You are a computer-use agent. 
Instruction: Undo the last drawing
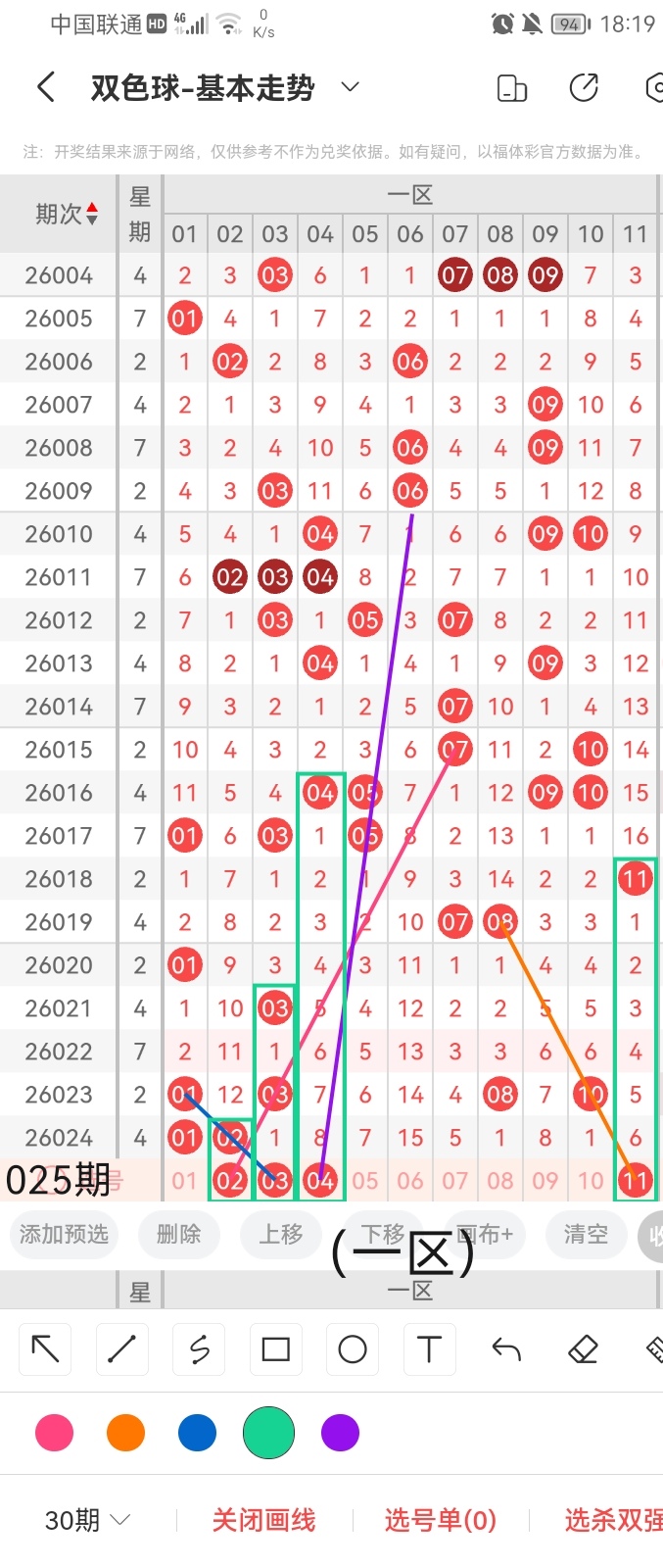(506, 1349)
